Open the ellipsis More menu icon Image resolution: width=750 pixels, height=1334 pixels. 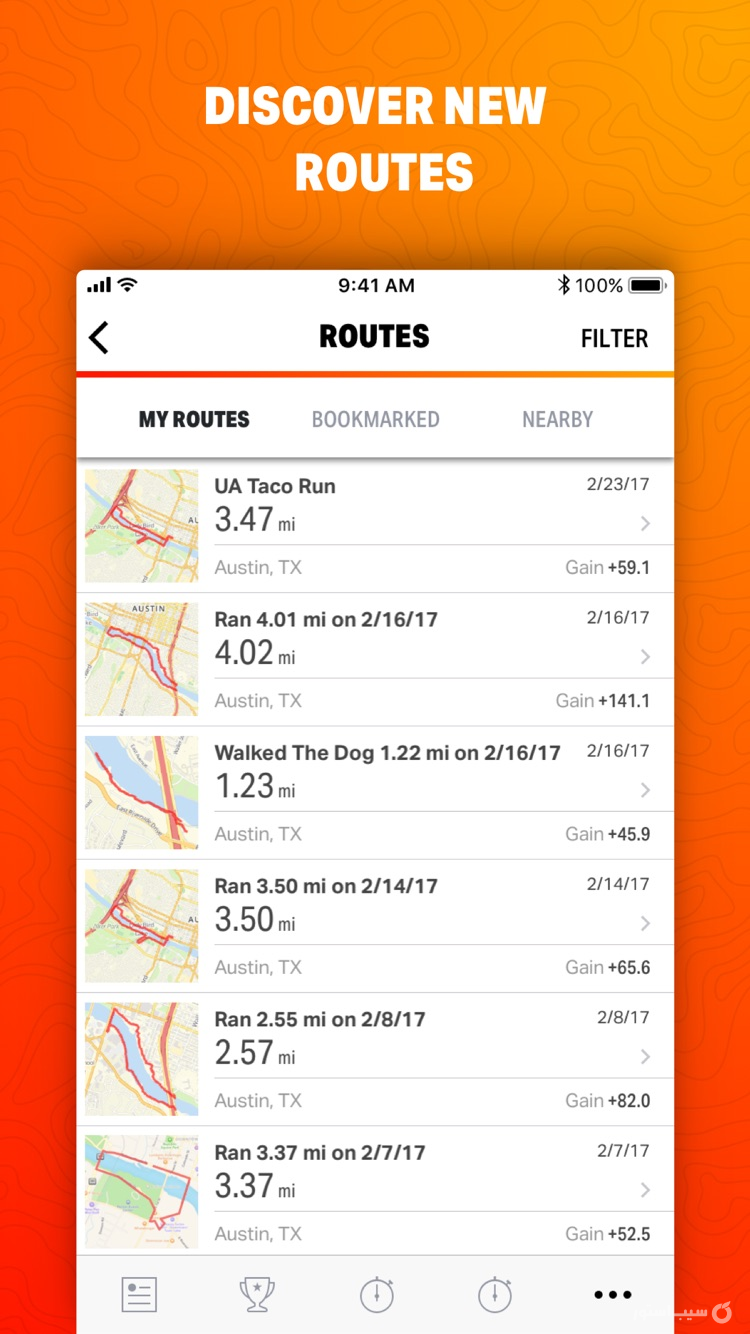pos(612,1293)
